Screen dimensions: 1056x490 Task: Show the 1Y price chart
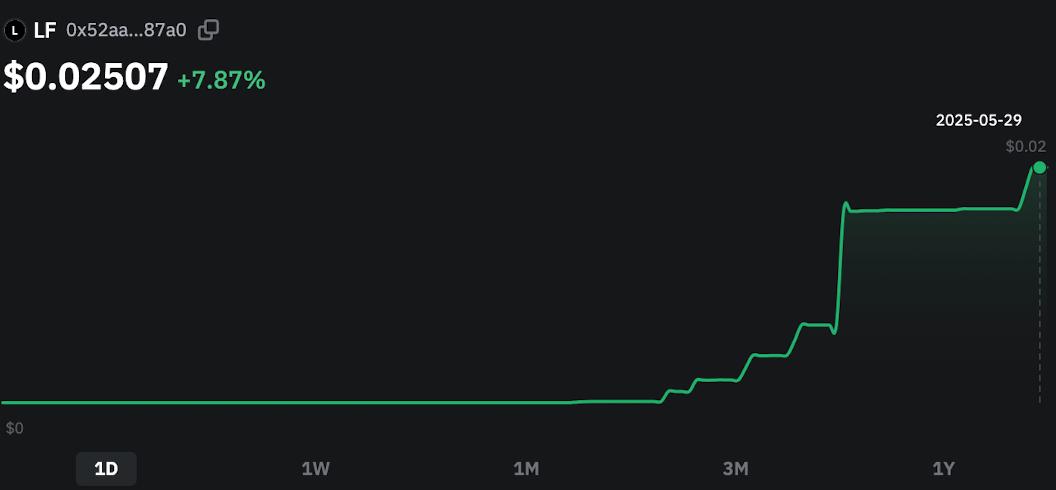point(944,468)
